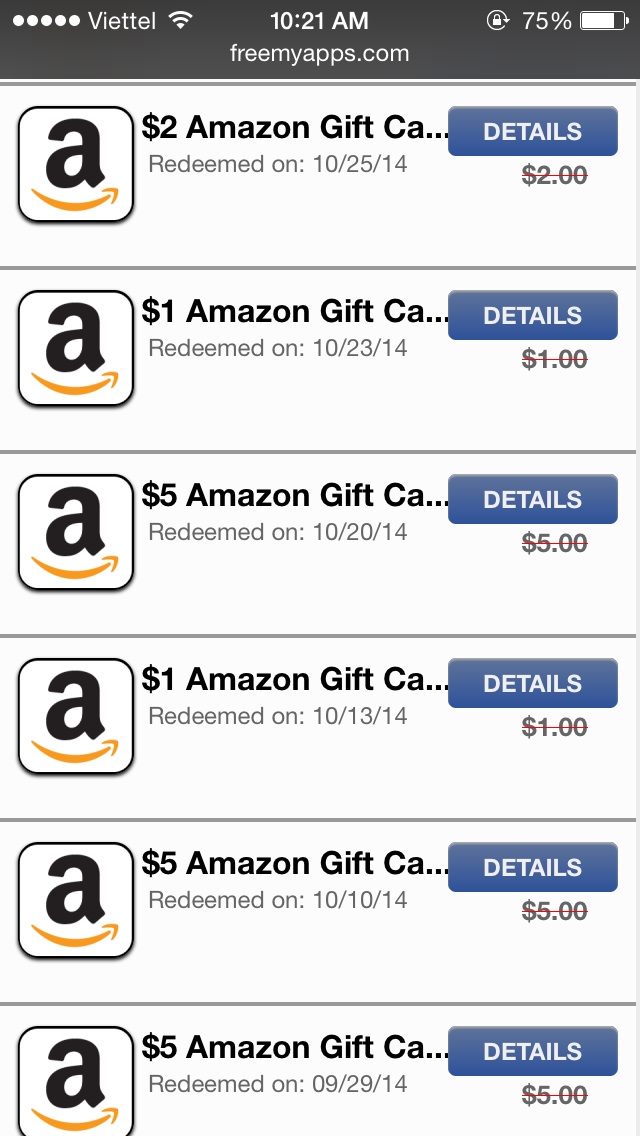
Task: Show details for 10/20/14 gift card
Action: point(532,500)
